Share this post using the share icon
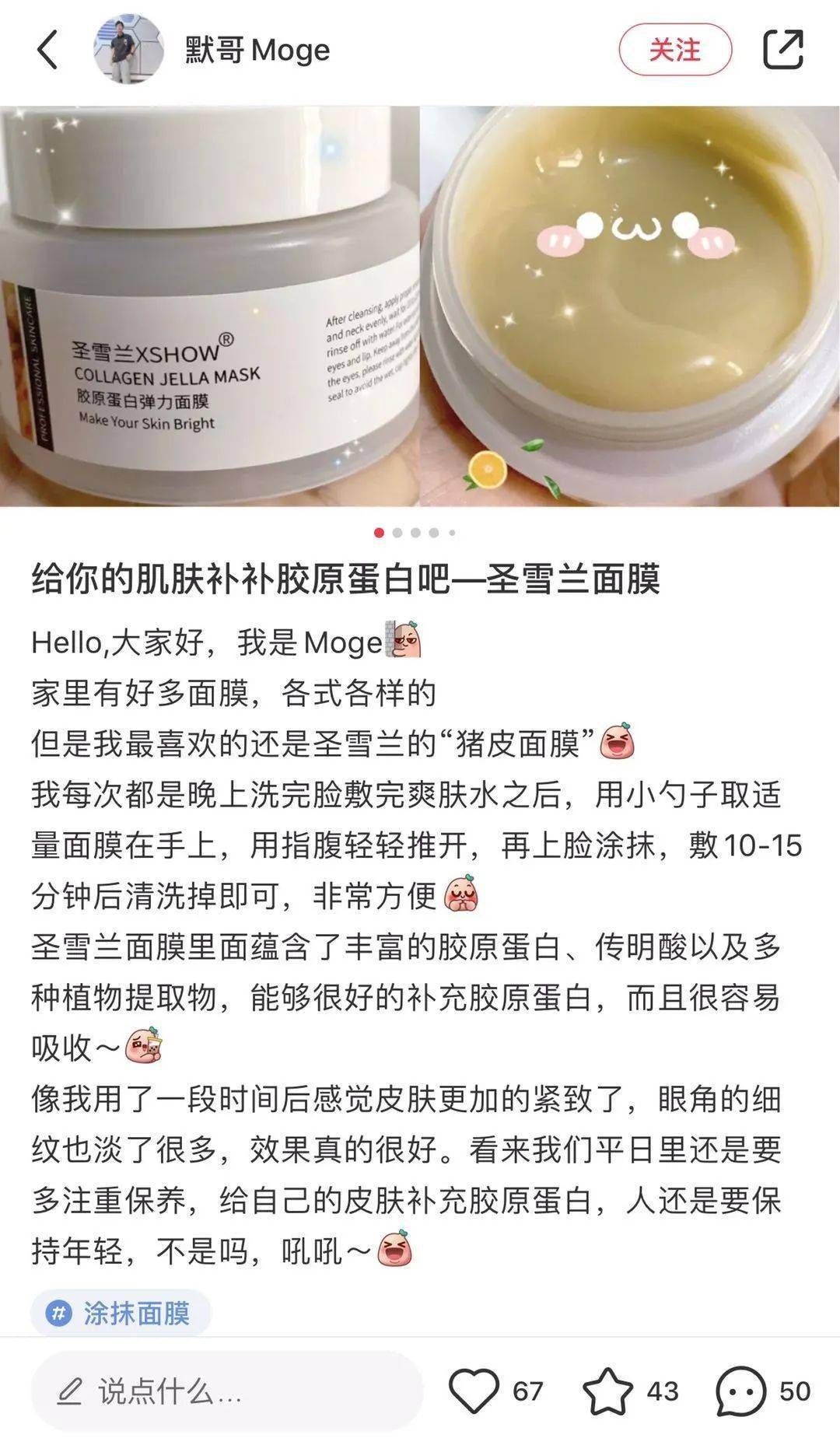Viewport: 840px width, 1445px height. pyautogui.click(x=782, y=50)
